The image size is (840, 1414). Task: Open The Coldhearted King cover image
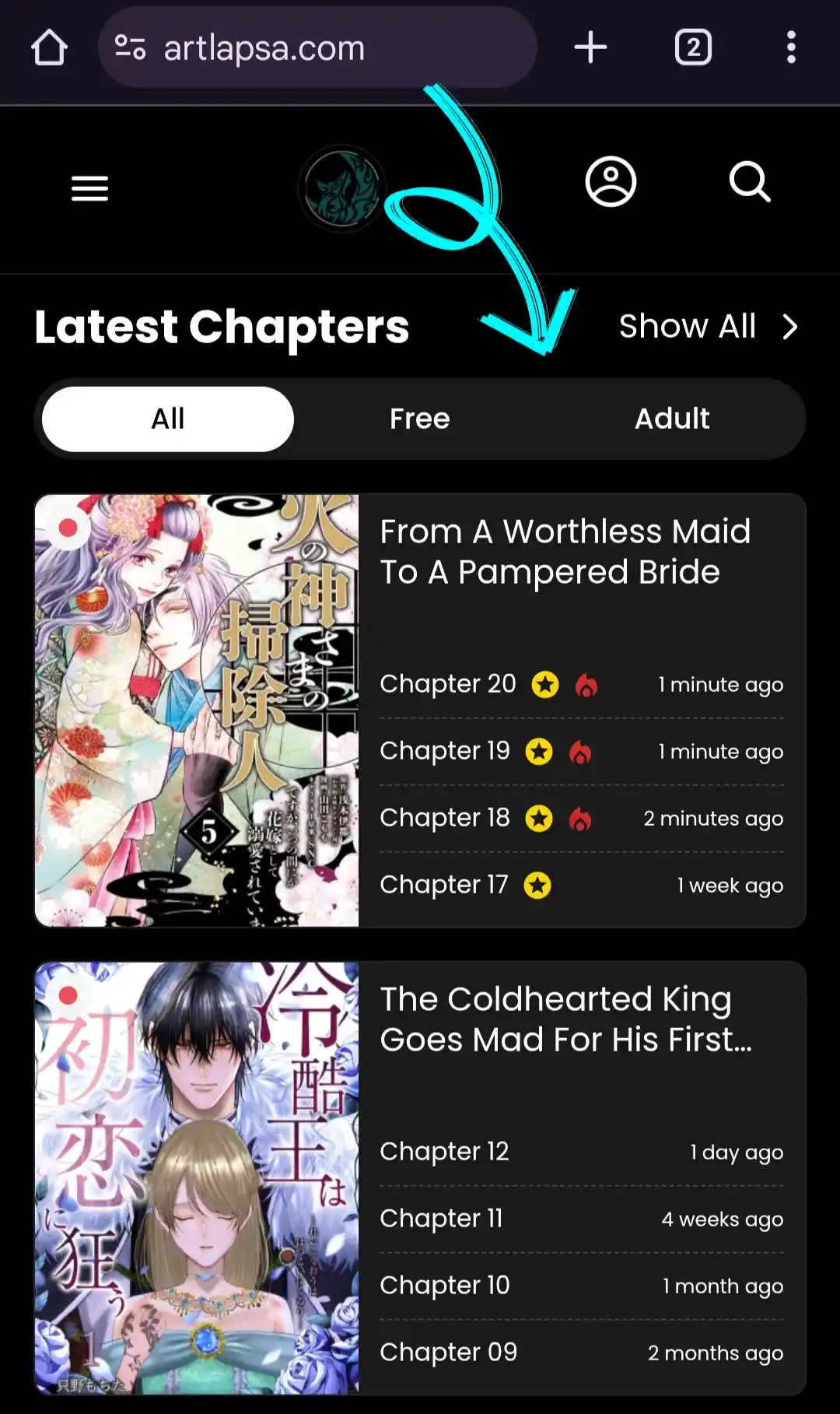click(x=197, y=1178)
